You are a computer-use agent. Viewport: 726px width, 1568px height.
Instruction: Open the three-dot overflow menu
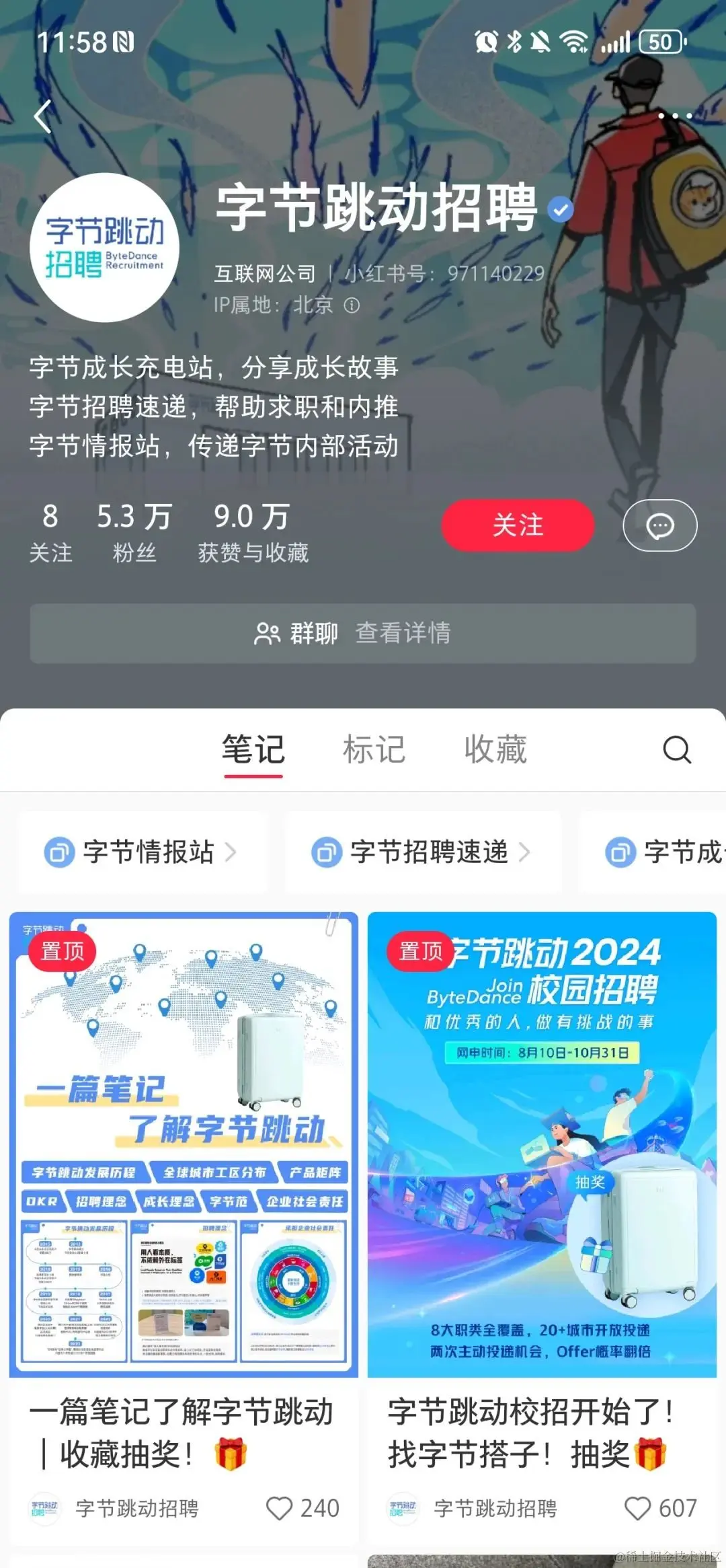point(675,116)
